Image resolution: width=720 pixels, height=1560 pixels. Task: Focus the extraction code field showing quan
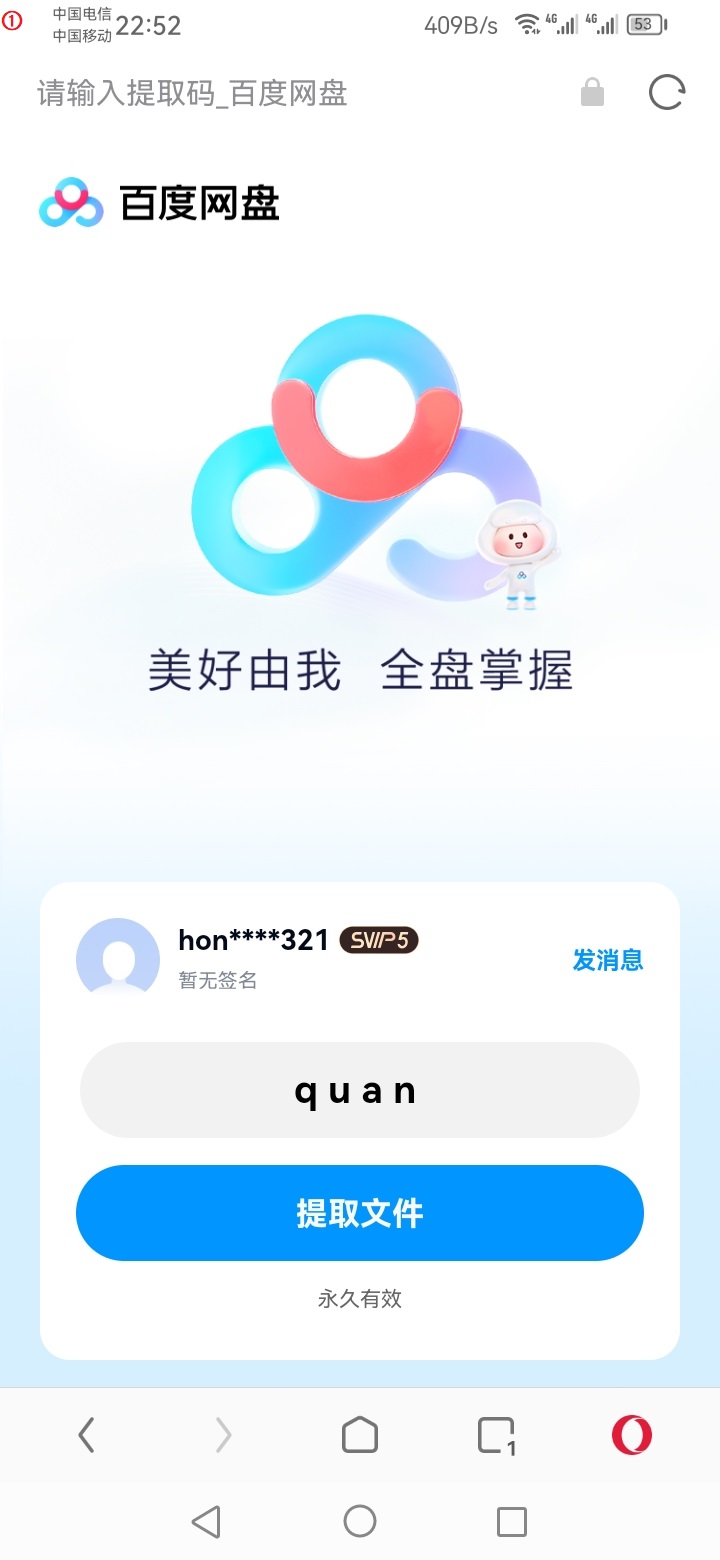360,1090
